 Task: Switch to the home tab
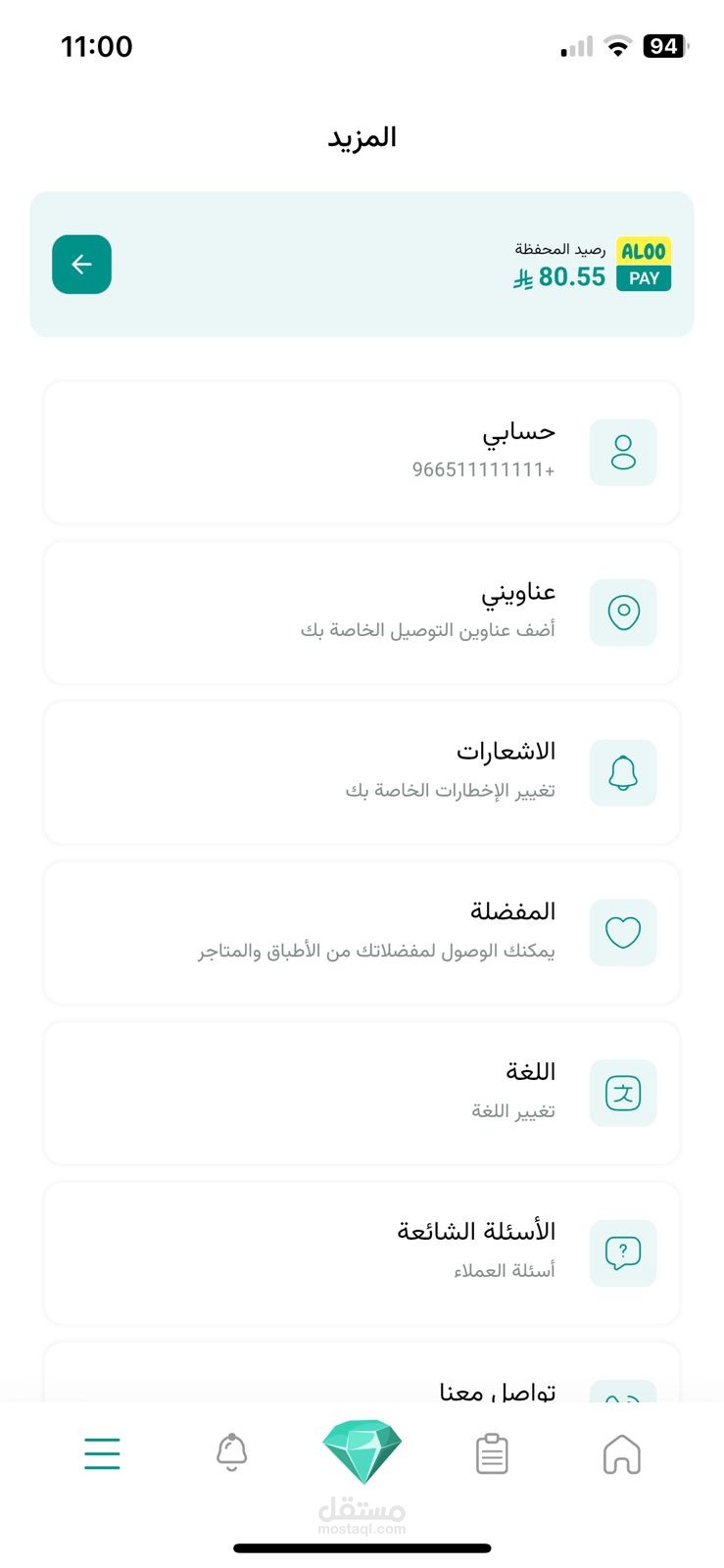[x=621, y=1453]
